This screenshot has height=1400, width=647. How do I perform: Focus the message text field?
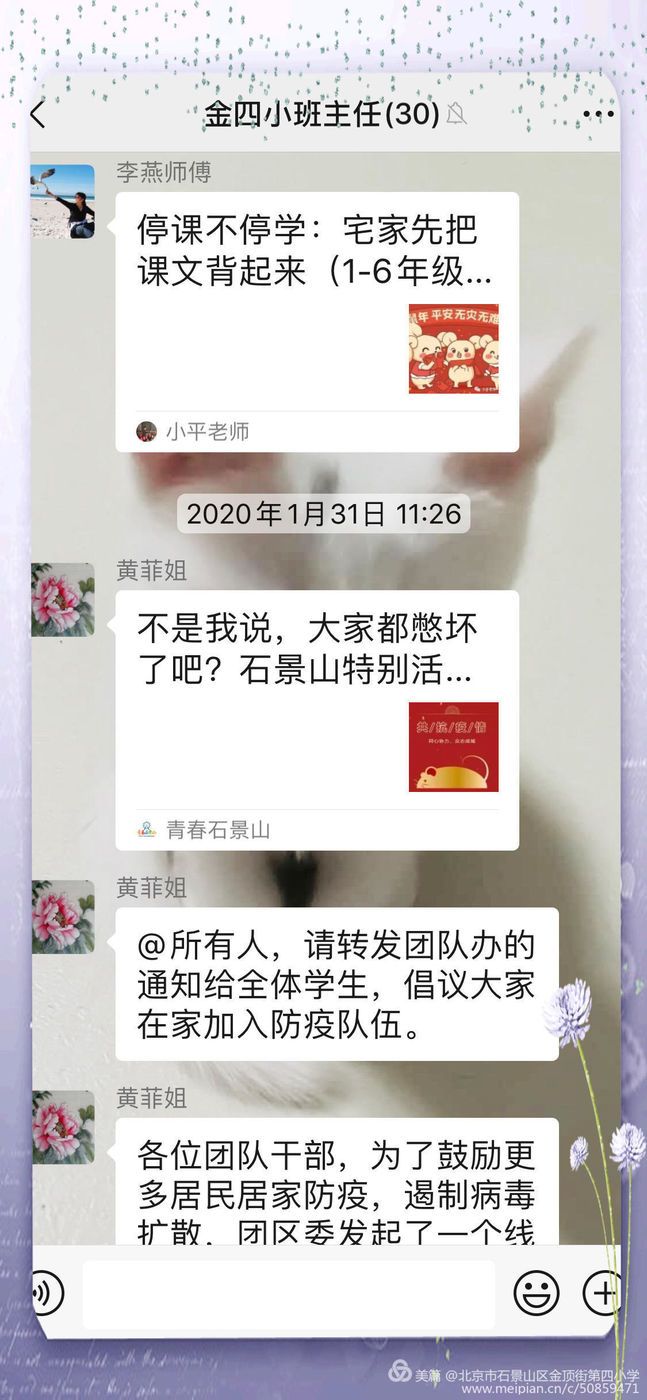[x=288, y=1294]
